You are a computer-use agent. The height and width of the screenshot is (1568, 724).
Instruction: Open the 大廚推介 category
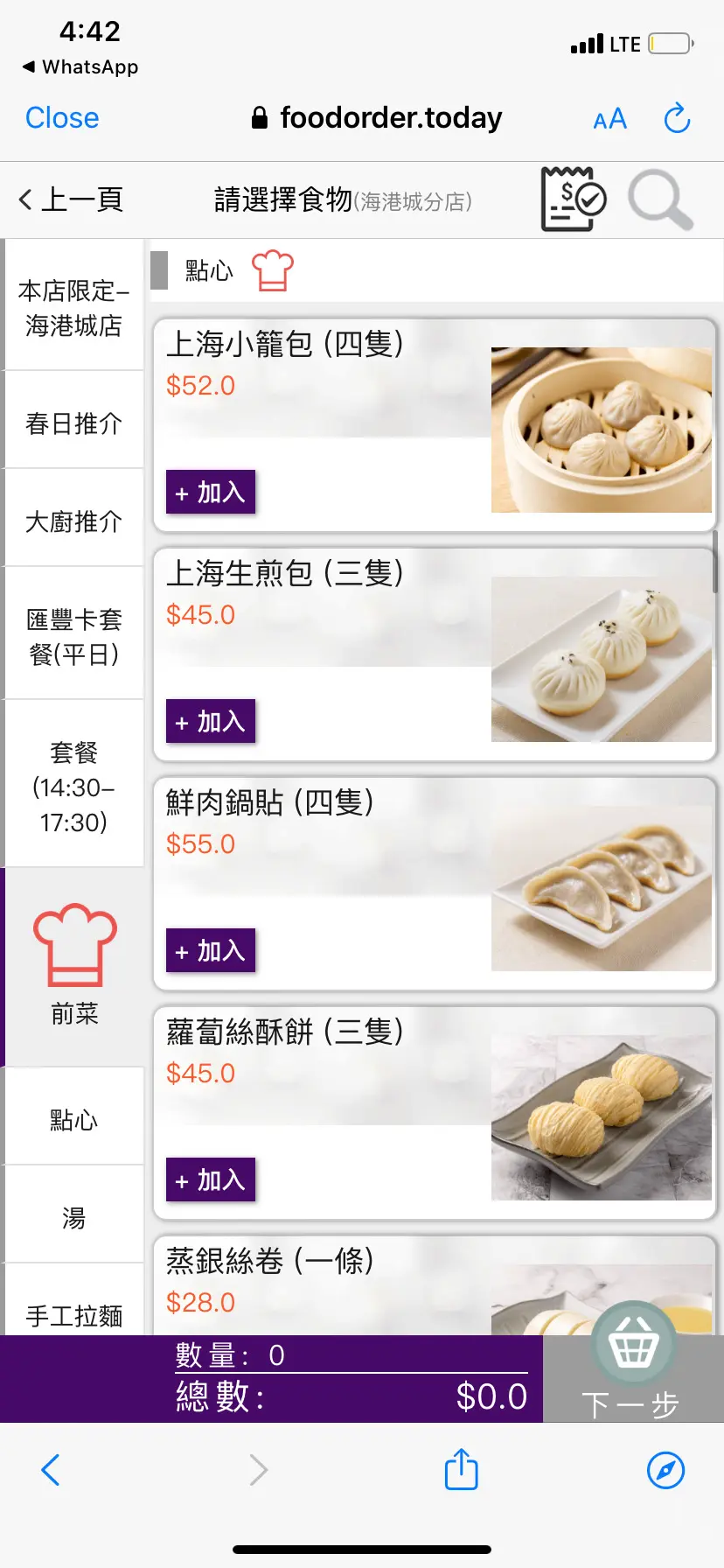[x=73, y=521]
